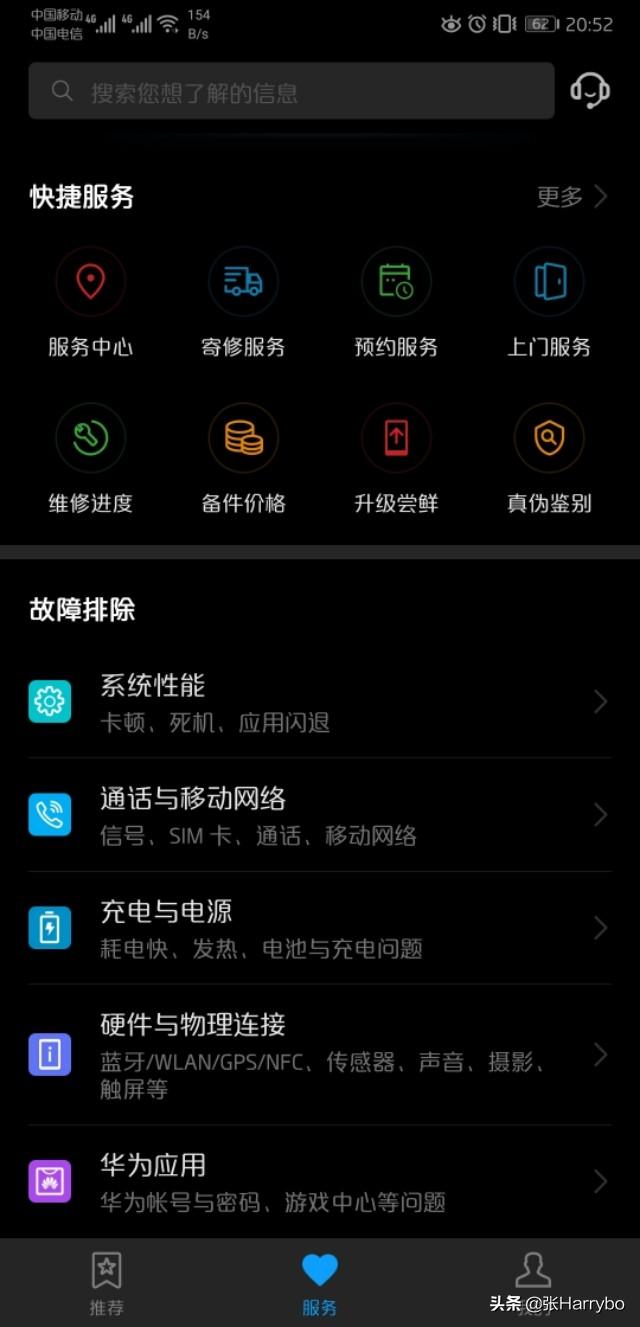Check 维修进度 repair progress

point(90,459)
